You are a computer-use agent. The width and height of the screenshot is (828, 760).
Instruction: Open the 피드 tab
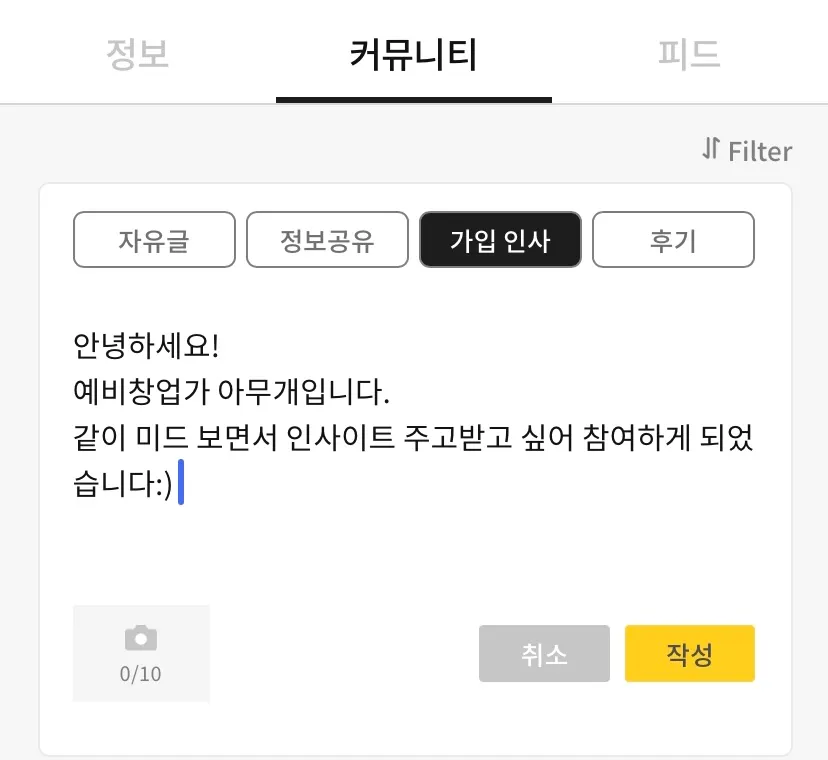689,54
